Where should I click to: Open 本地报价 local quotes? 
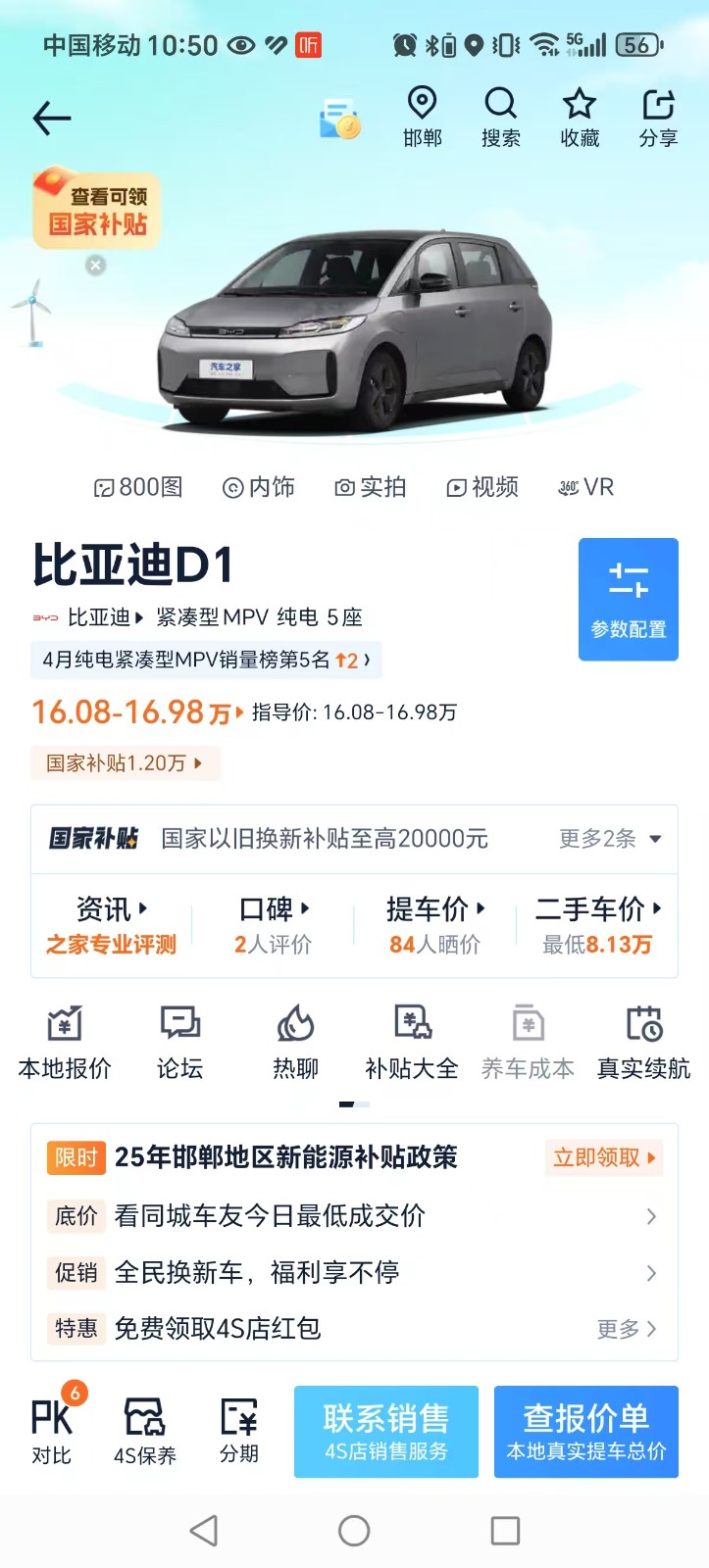tap(65, 1043)
